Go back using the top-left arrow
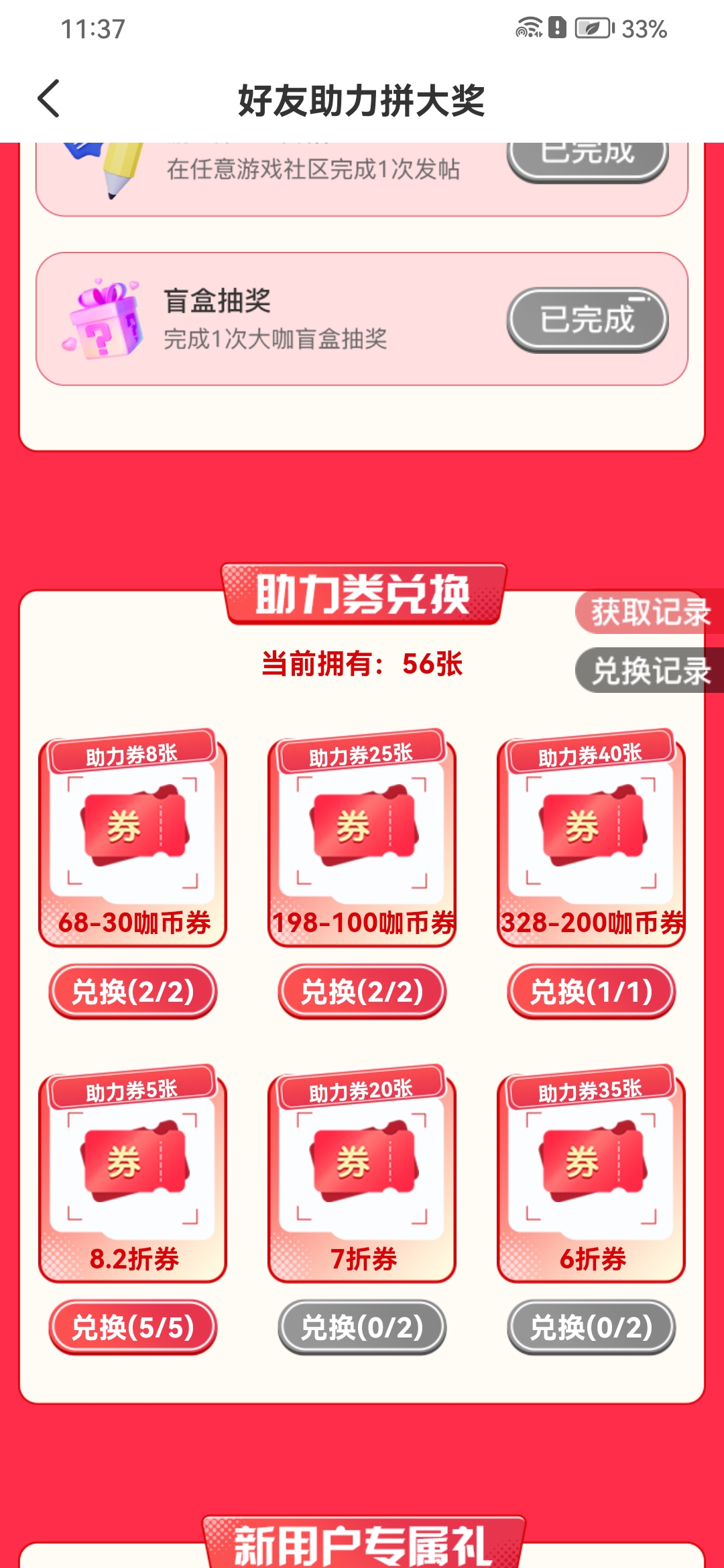Viewport: 724px width, 1568px height. coord(49,99)
